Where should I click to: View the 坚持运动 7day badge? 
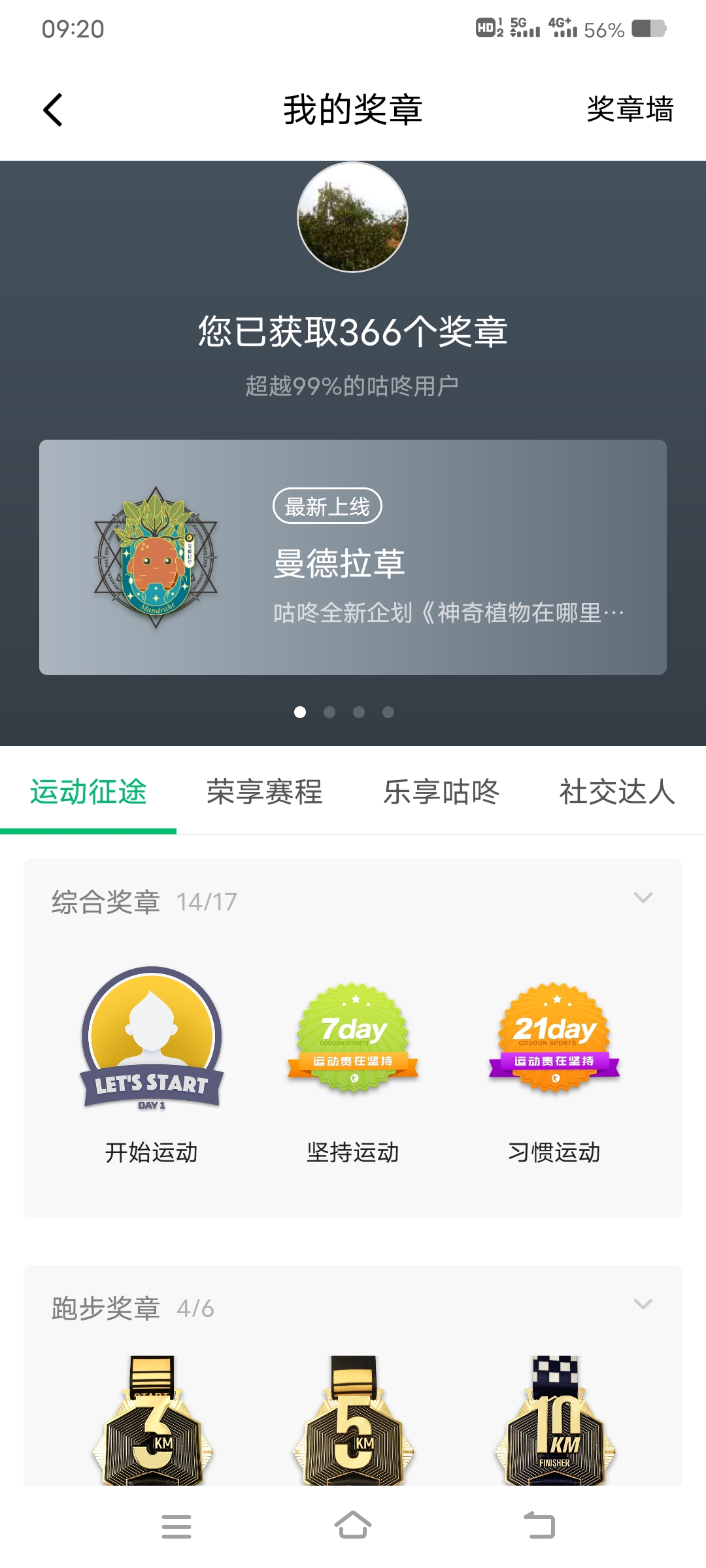[x=353, y=1039]
